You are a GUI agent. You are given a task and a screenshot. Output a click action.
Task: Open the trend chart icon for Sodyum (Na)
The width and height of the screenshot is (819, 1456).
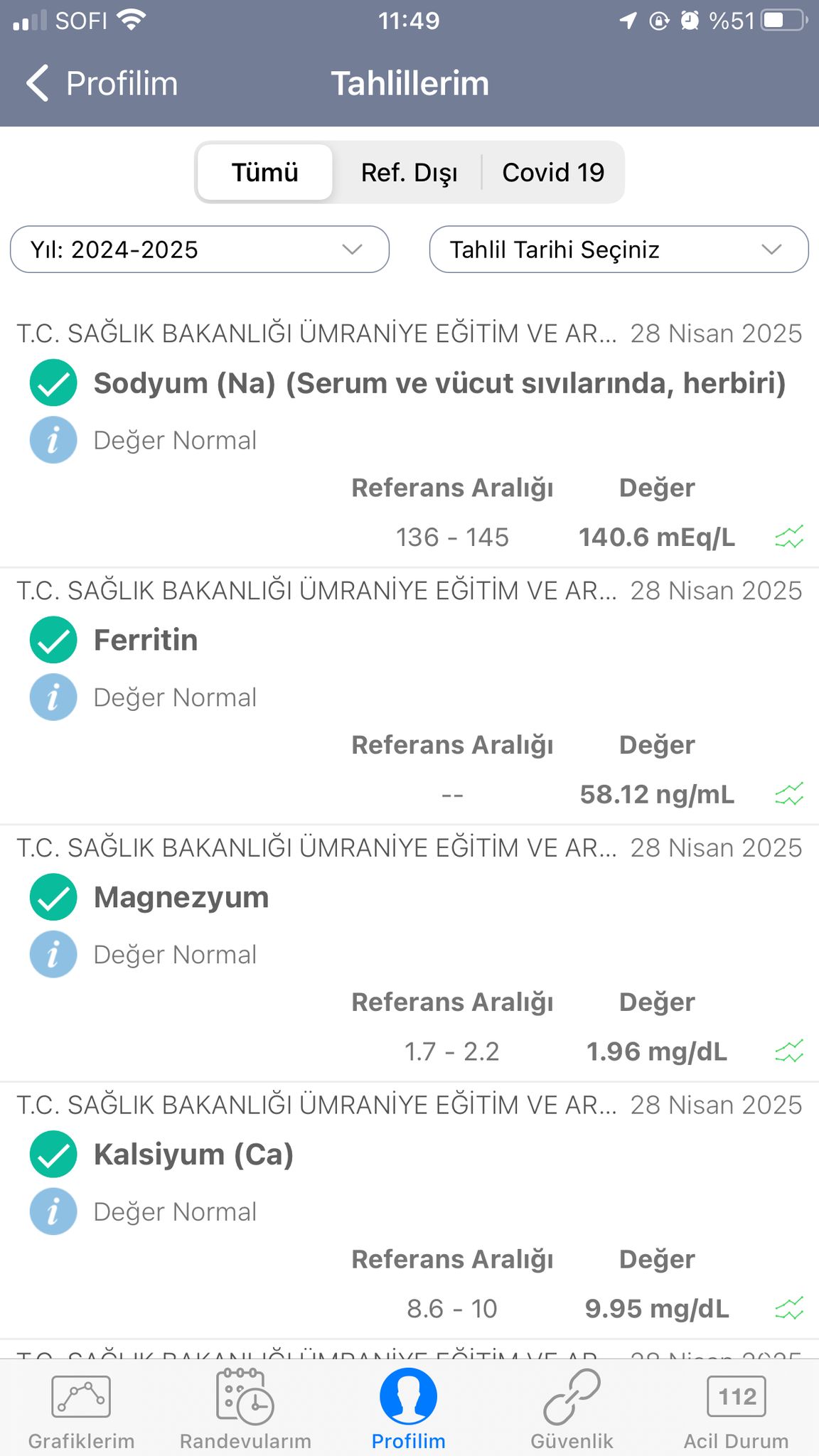(x=789, y=537)
